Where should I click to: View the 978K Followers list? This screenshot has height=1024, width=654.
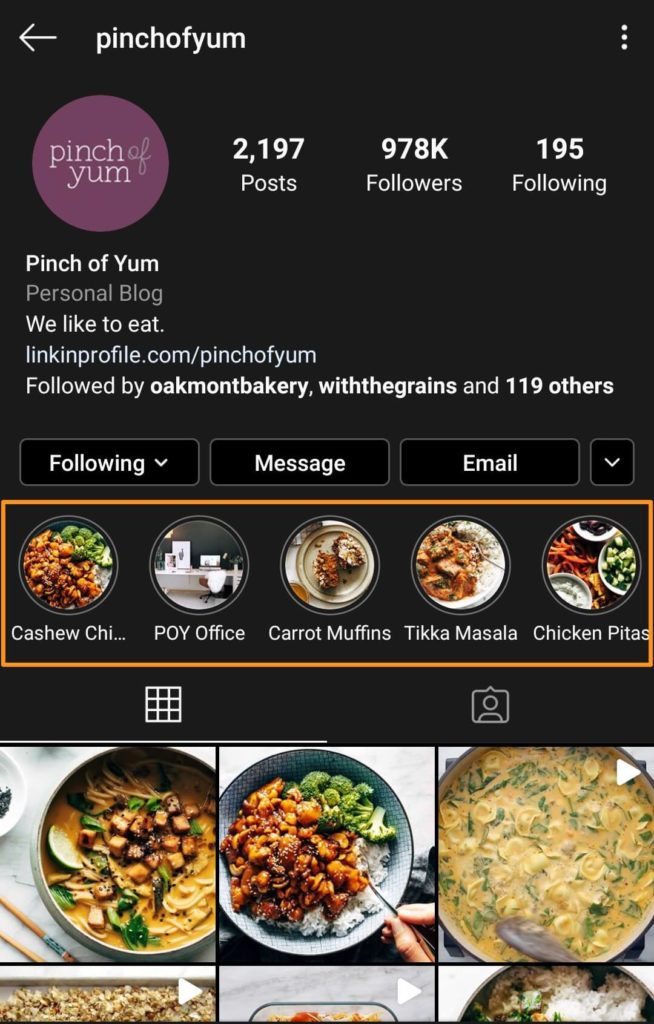click(x=414, y=165)
